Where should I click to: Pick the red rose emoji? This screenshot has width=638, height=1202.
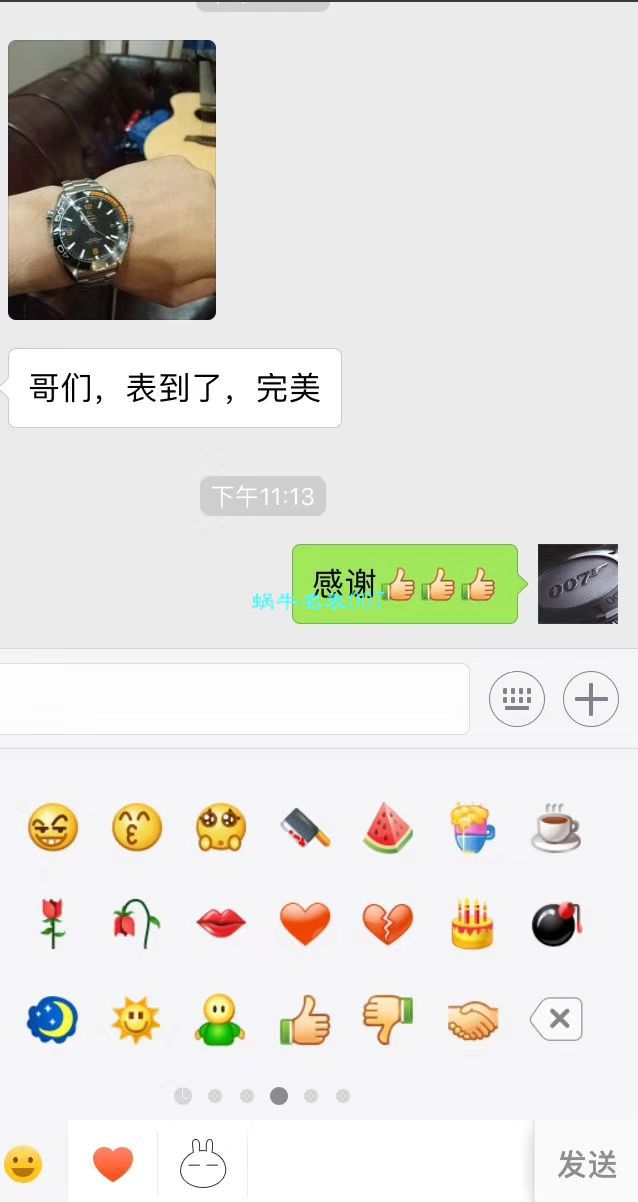pos(52,922)
